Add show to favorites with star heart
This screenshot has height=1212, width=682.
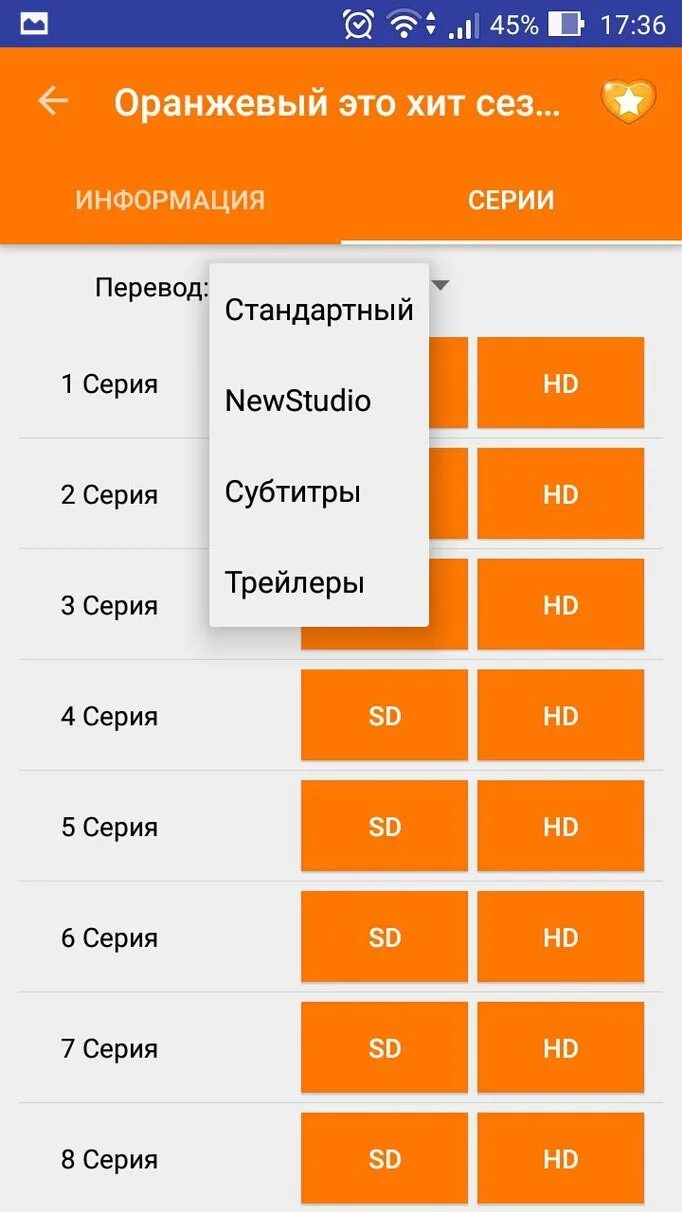pos(627,101)
